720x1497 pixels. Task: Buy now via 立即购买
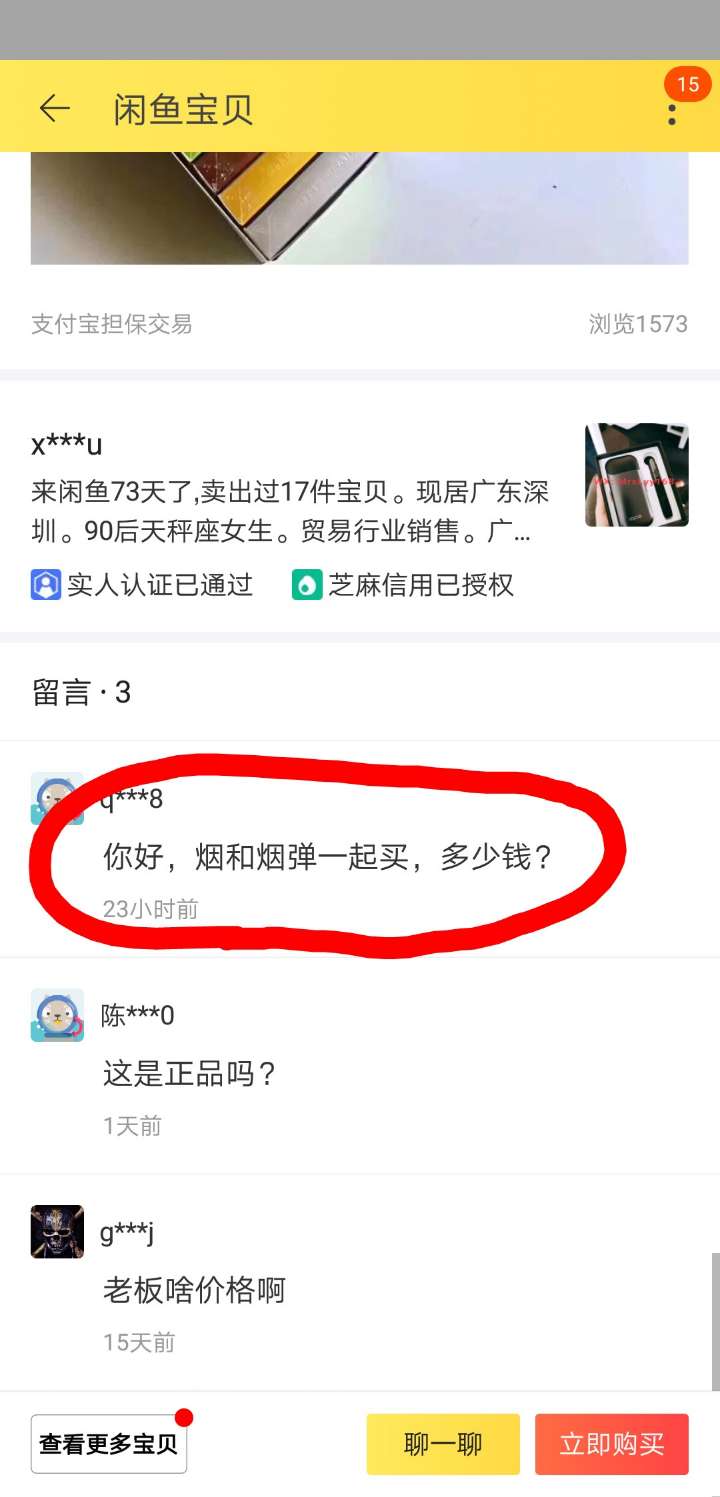(x=612, y=1444)
